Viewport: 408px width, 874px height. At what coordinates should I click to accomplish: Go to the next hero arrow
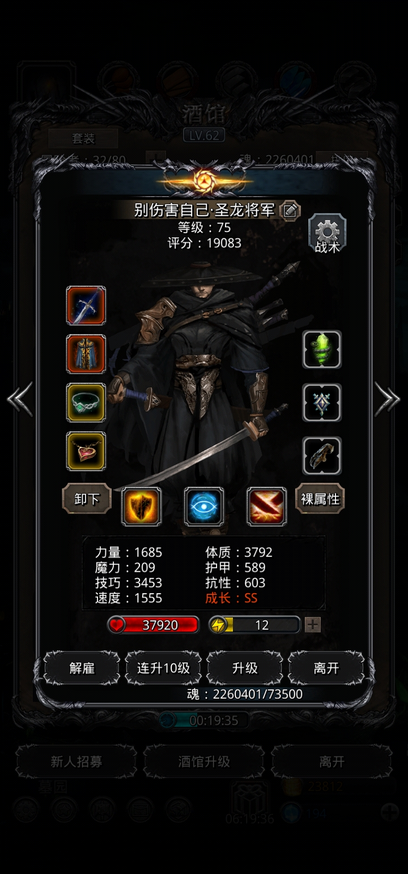387,399
